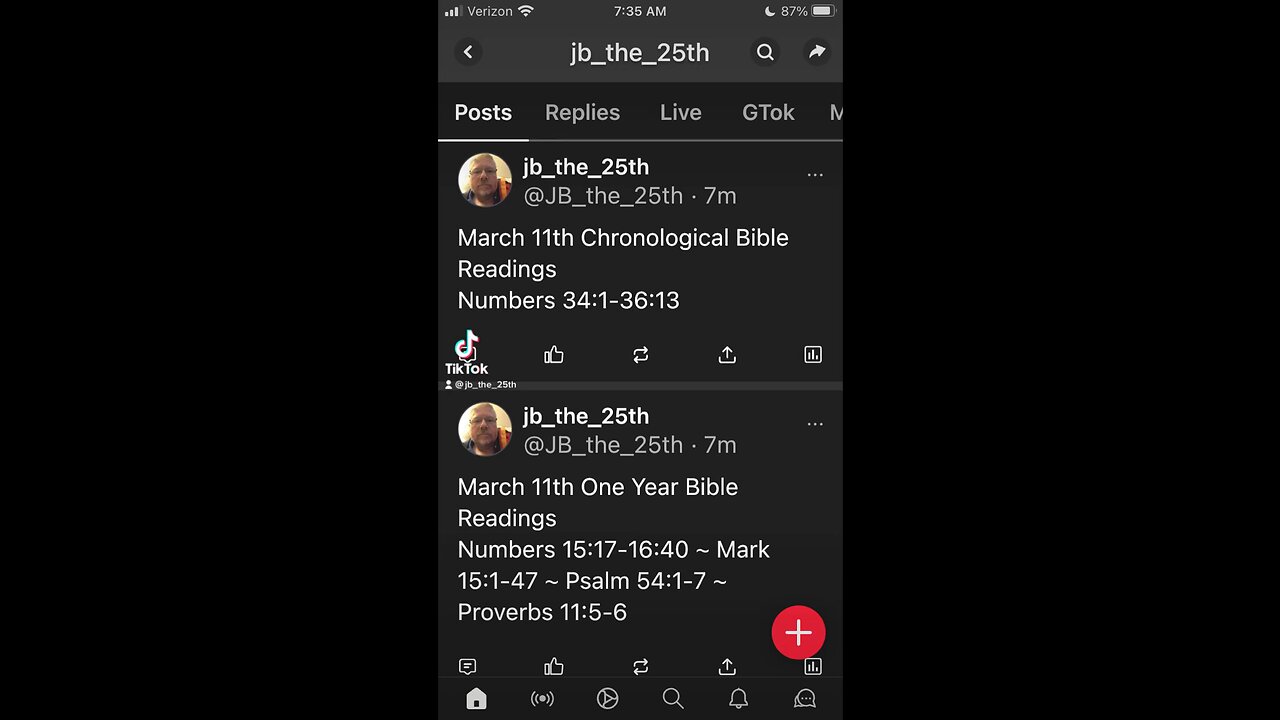This screenshot has width=1280, height=720.
Task: View stats for Chronological Bible Readings post
Action: pyautogui.click(x=813, y=355)
